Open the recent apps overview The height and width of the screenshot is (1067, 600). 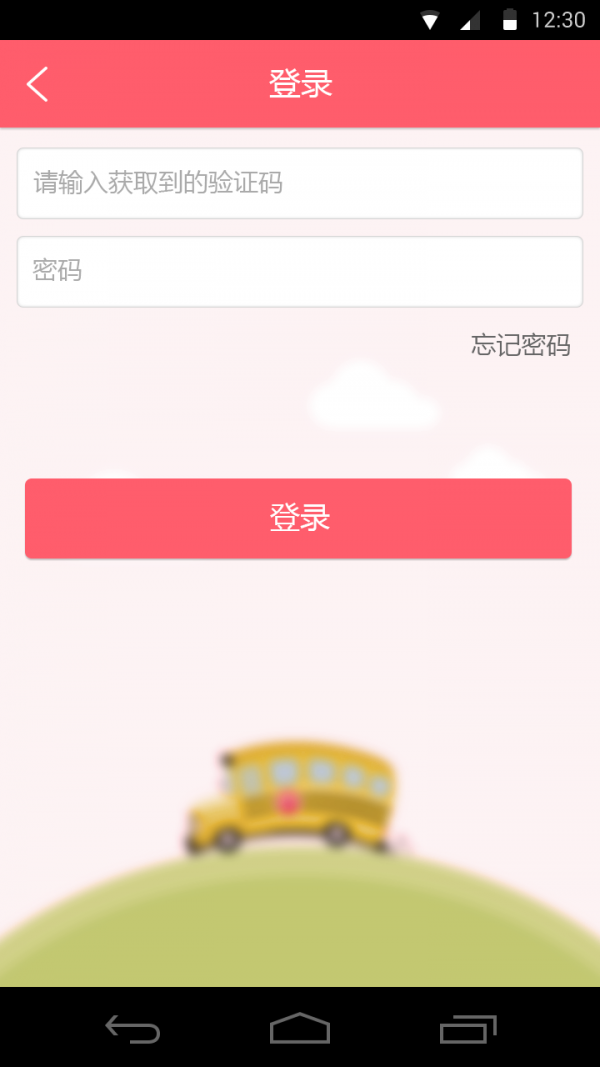coord(467,1028)
